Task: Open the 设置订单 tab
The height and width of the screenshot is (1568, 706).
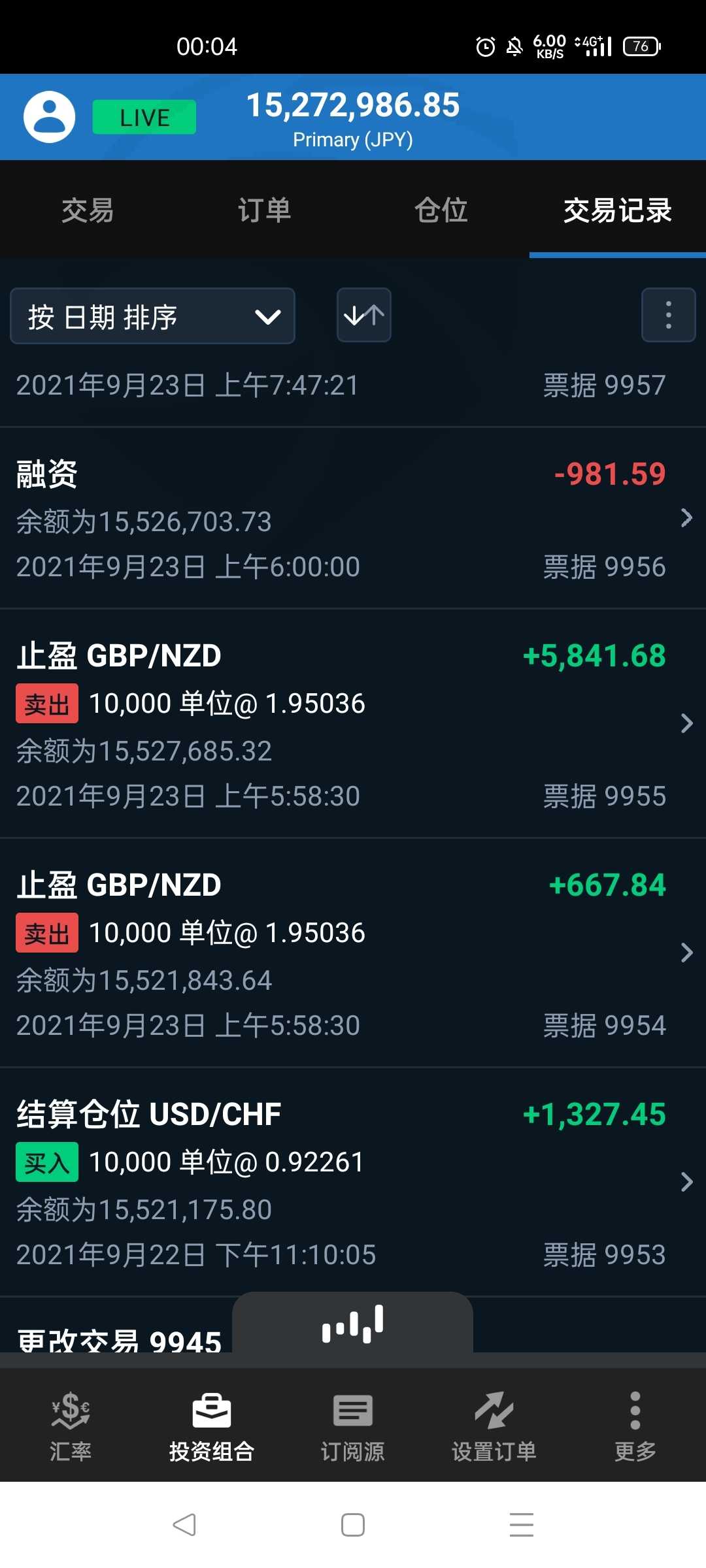Action: 494,1426
